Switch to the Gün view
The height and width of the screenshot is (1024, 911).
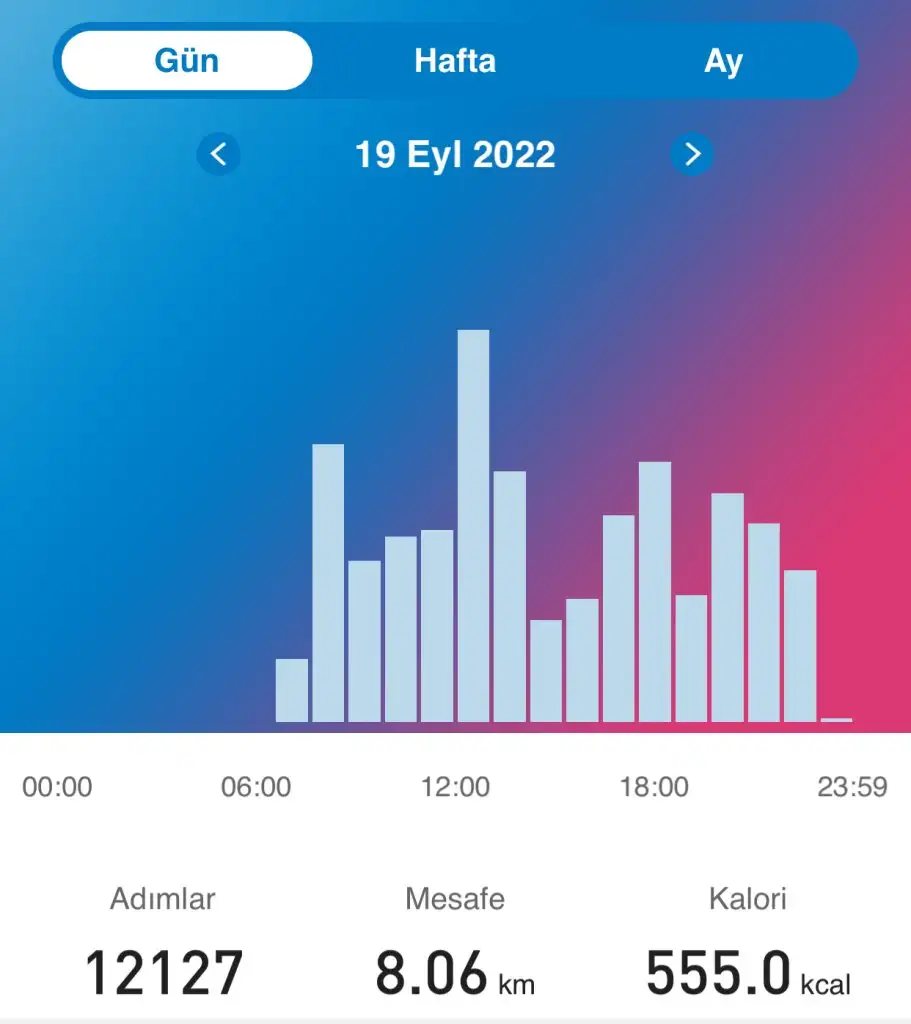[187, 61]
